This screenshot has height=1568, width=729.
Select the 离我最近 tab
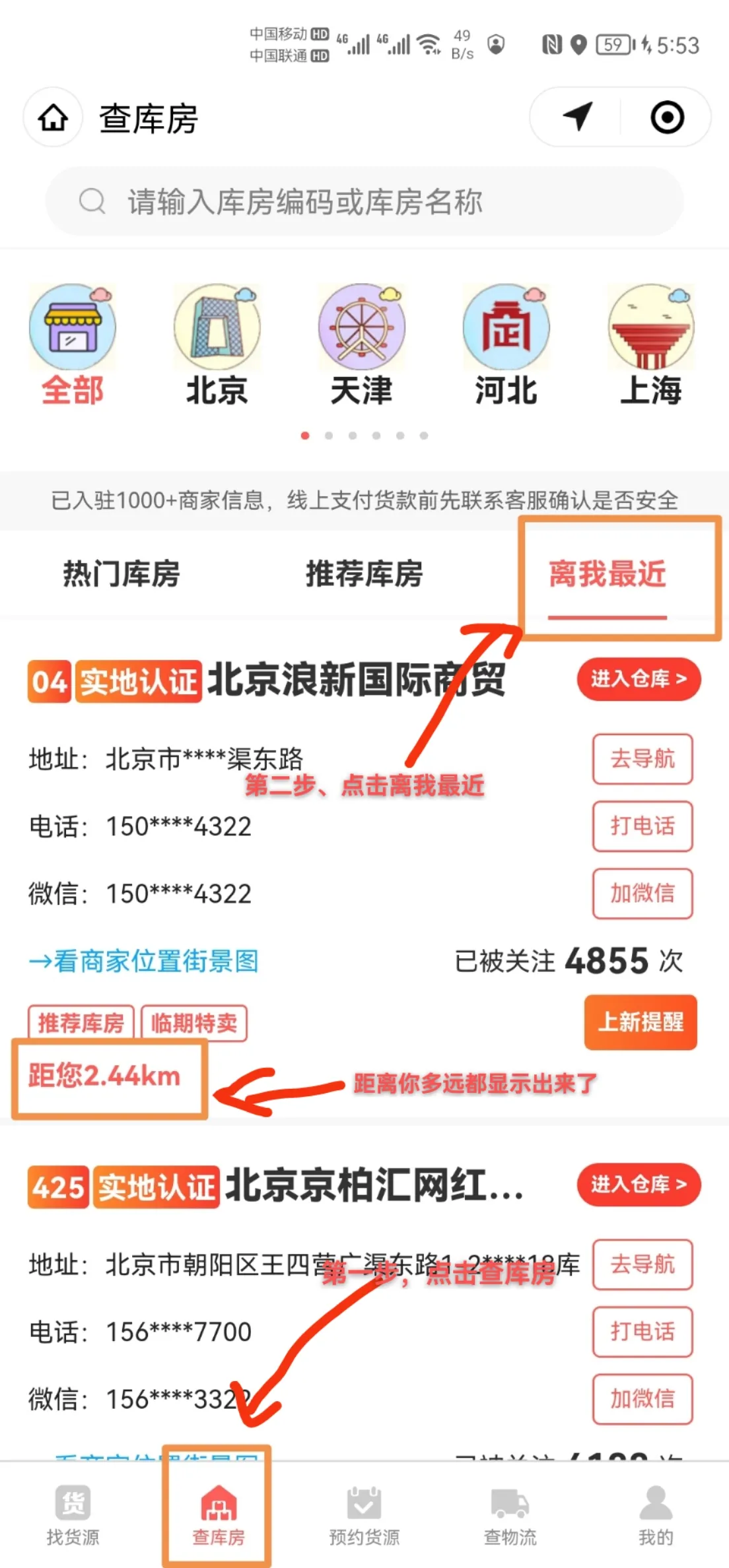point(607,573)
